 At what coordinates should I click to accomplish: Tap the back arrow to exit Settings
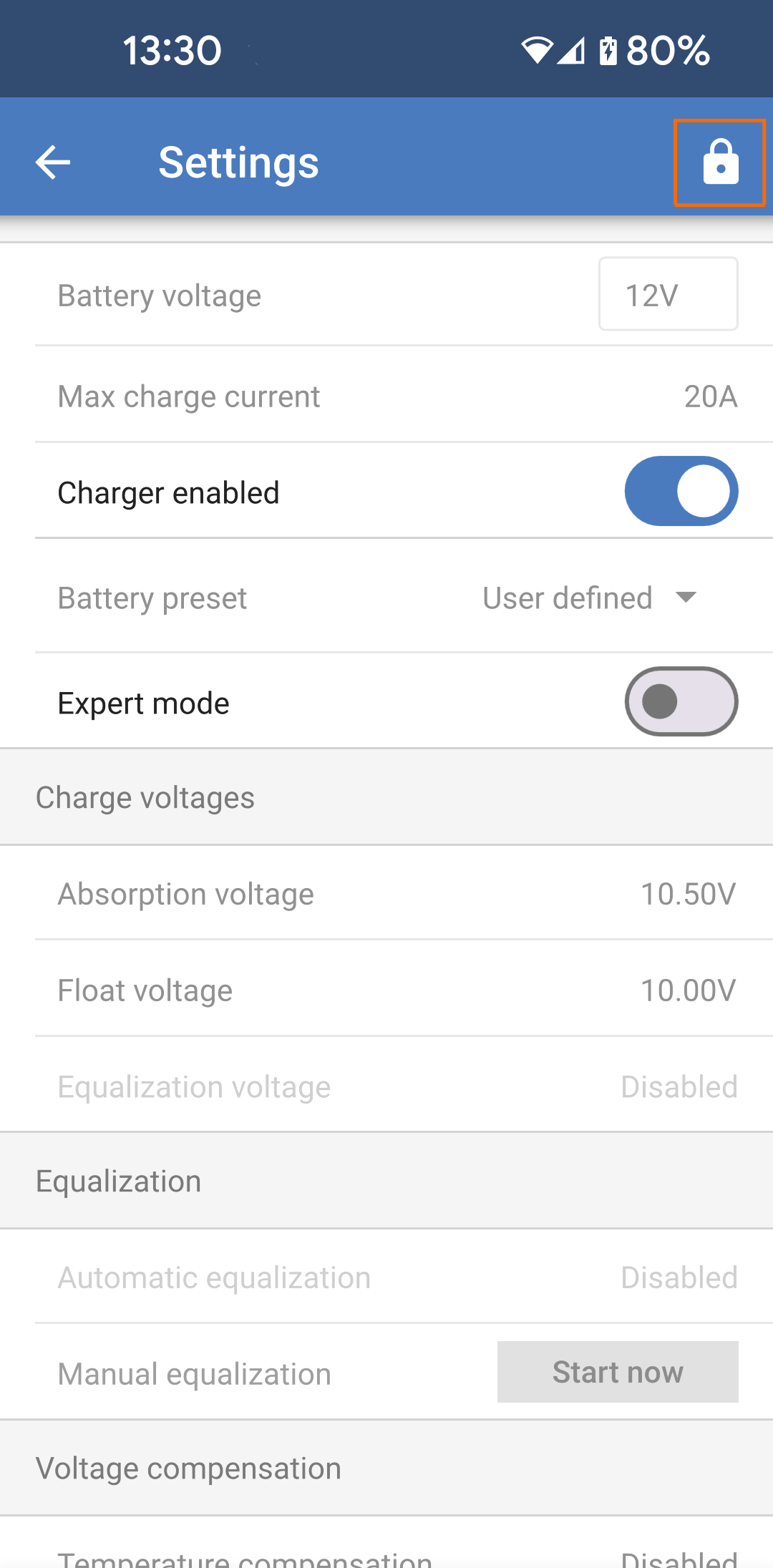coord(52,162)
